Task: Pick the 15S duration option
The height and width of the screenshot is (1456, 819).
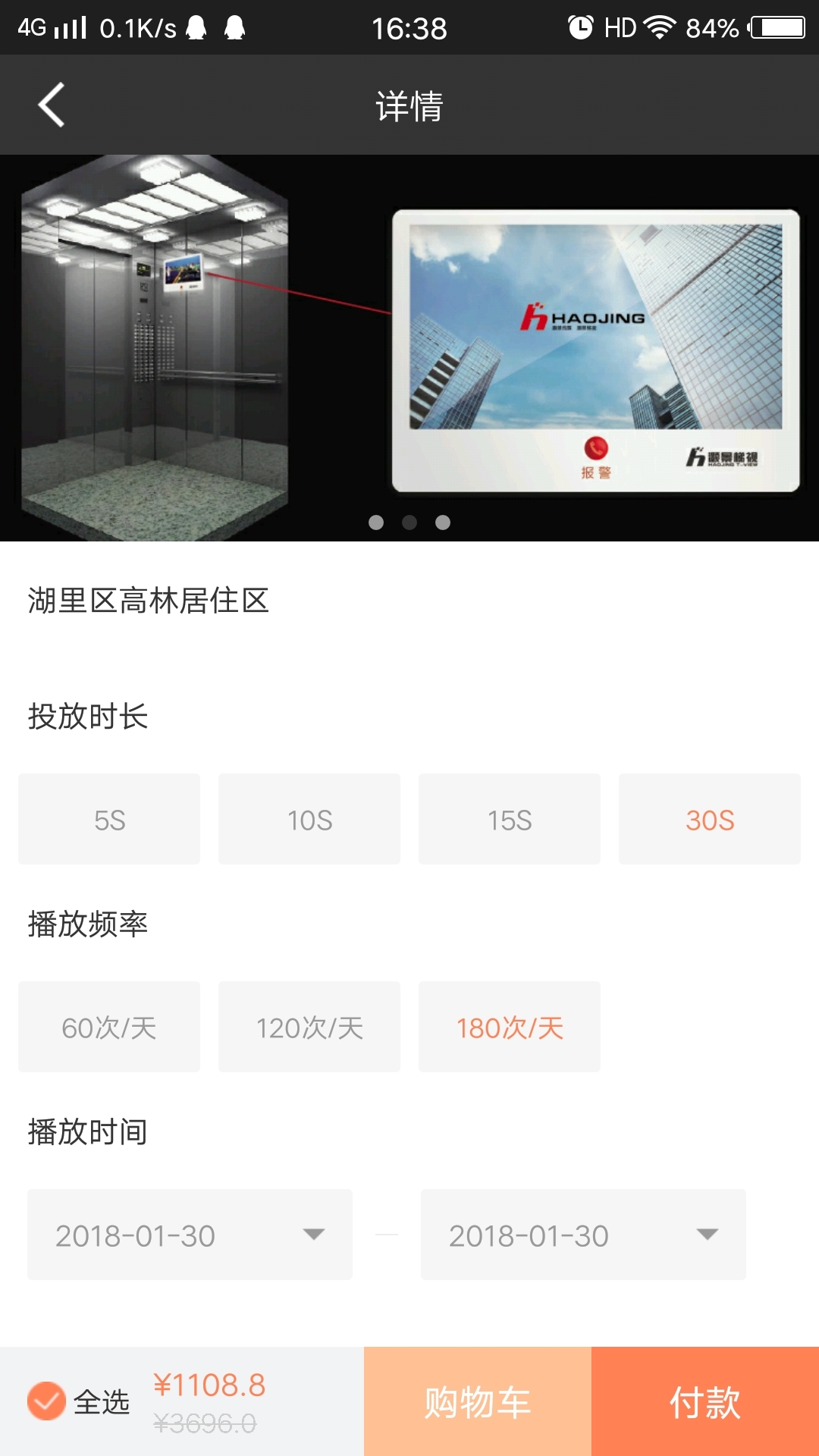Action: click(510, 819)
